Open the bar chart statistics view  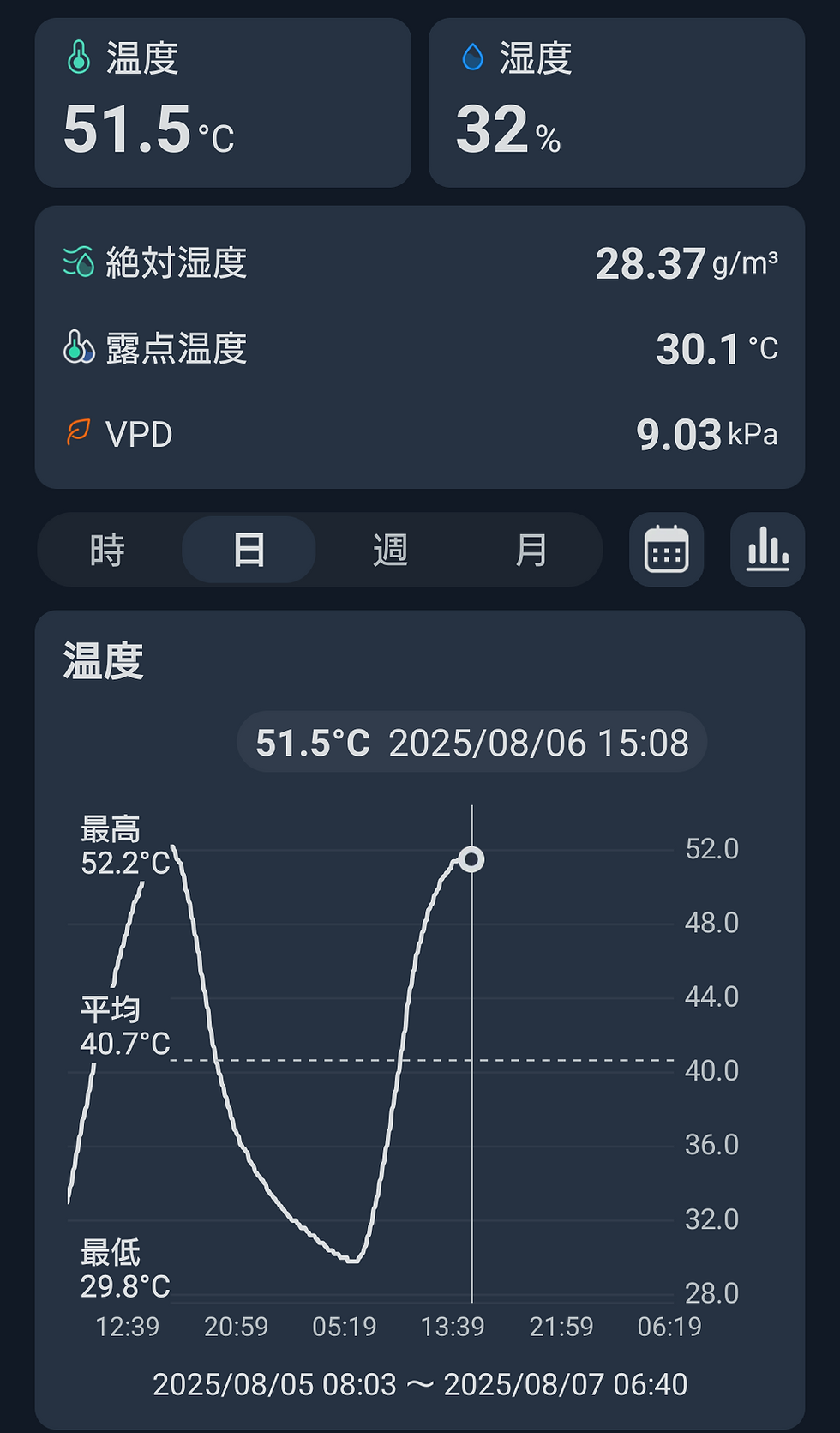tap(767, 550)
